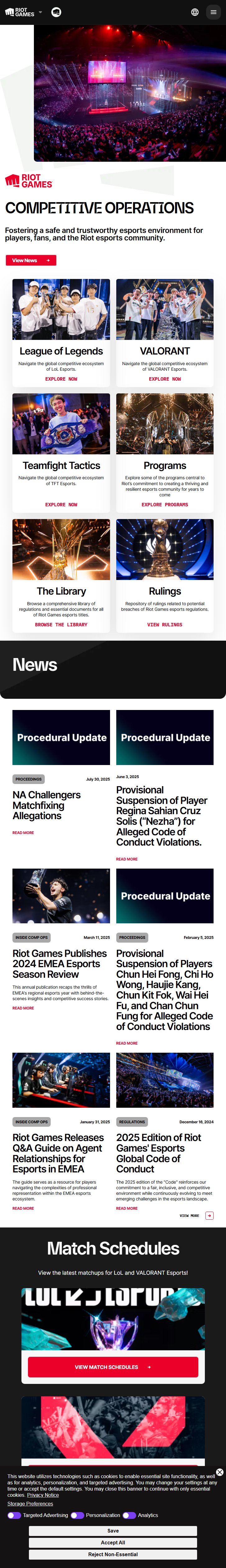
Task: Open the 2024 EMEA Esports Season Review article
Action: (x=60, y=964)
